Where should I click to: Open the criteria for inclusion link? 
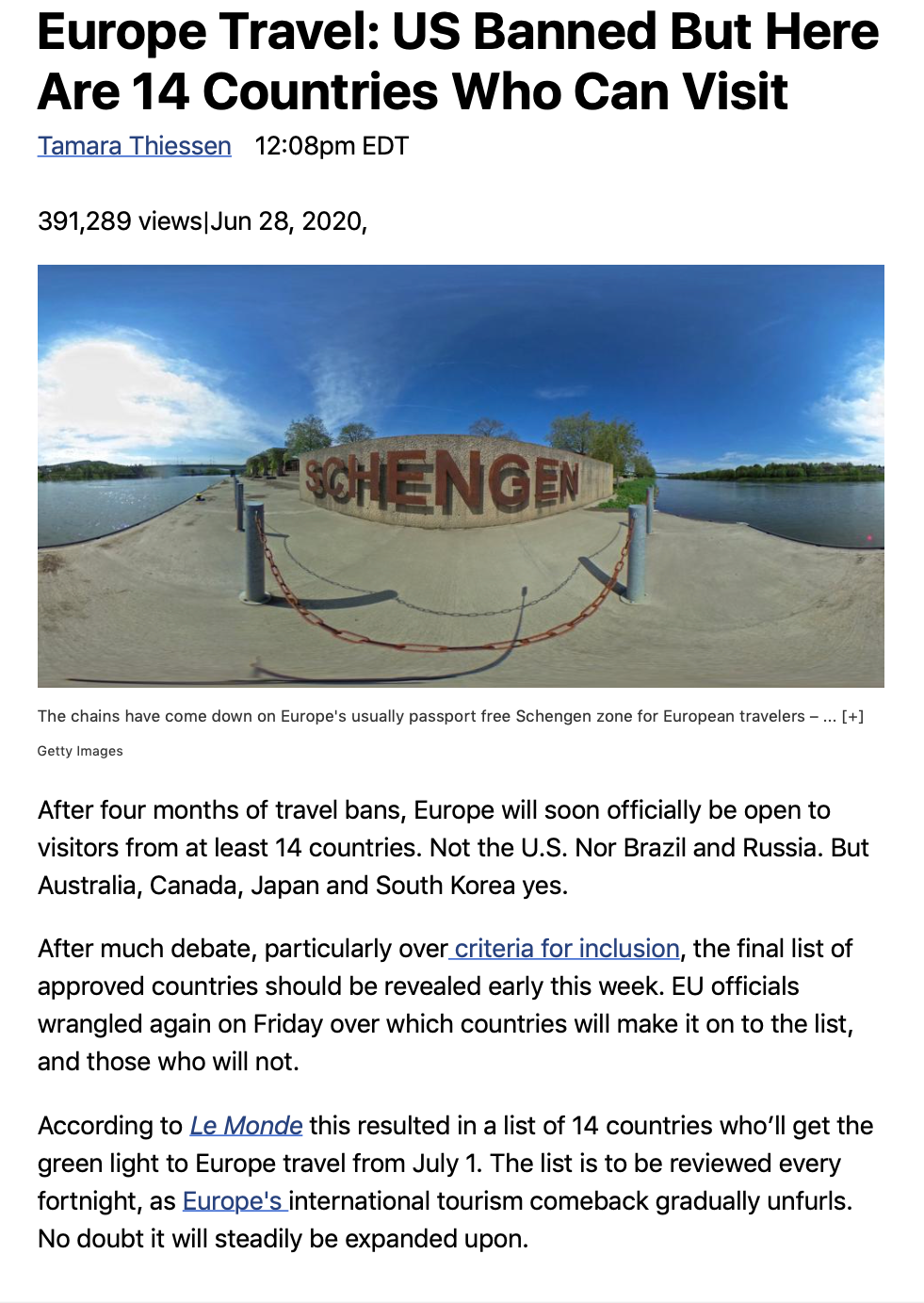click(x=564, y=948)
